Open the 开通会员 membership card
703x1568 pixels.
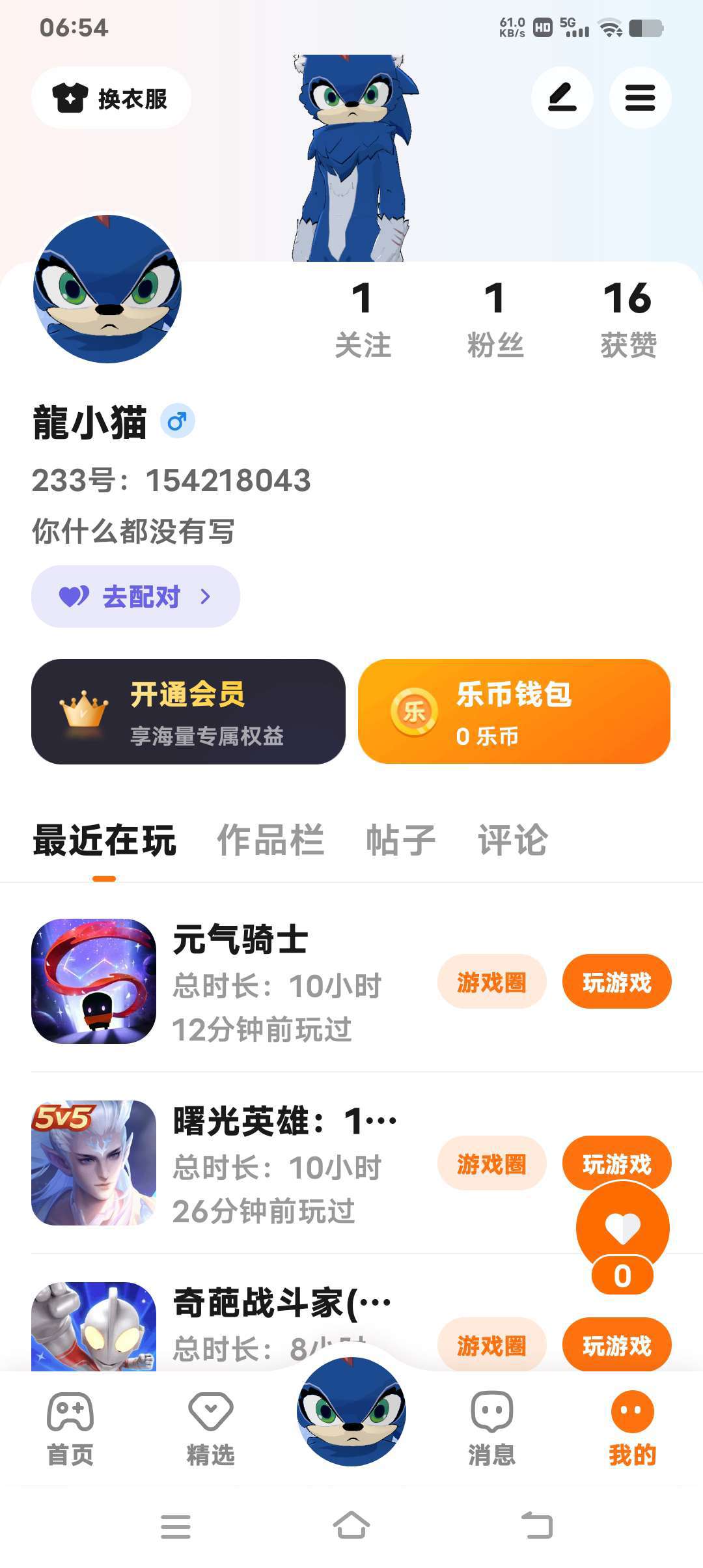(188, 712)
